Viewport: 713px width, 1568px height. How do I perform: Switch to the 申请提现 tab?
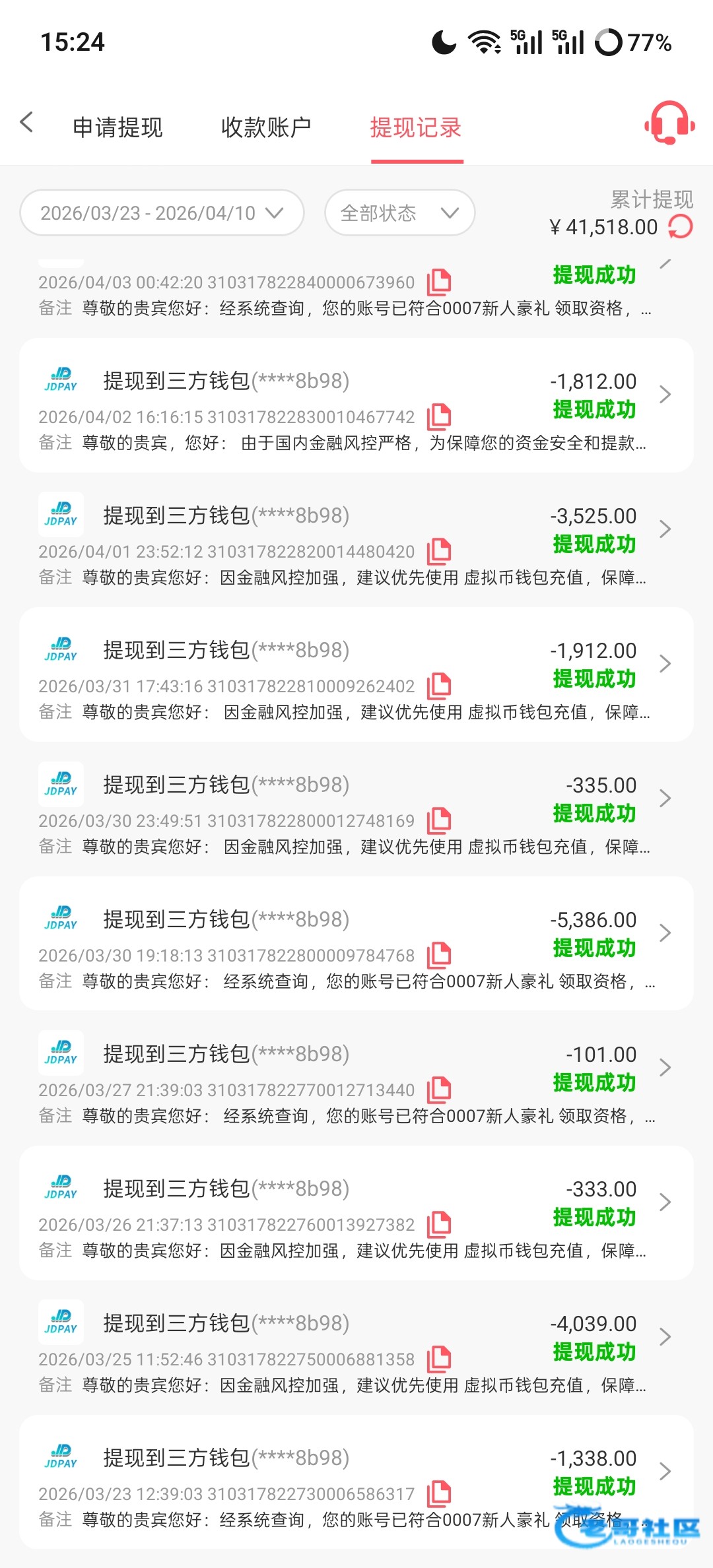(x=118, y=127)
